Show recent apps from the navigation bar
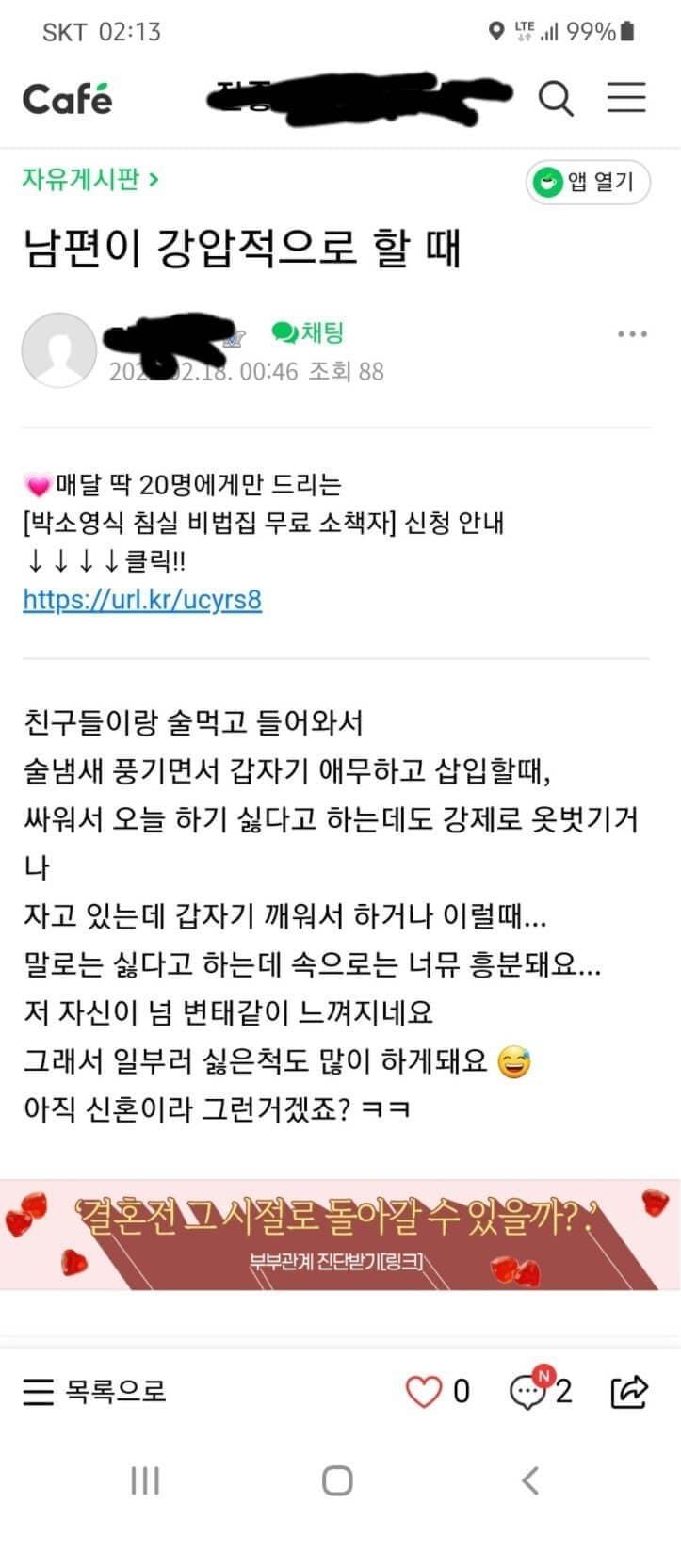 [145, 1480]
